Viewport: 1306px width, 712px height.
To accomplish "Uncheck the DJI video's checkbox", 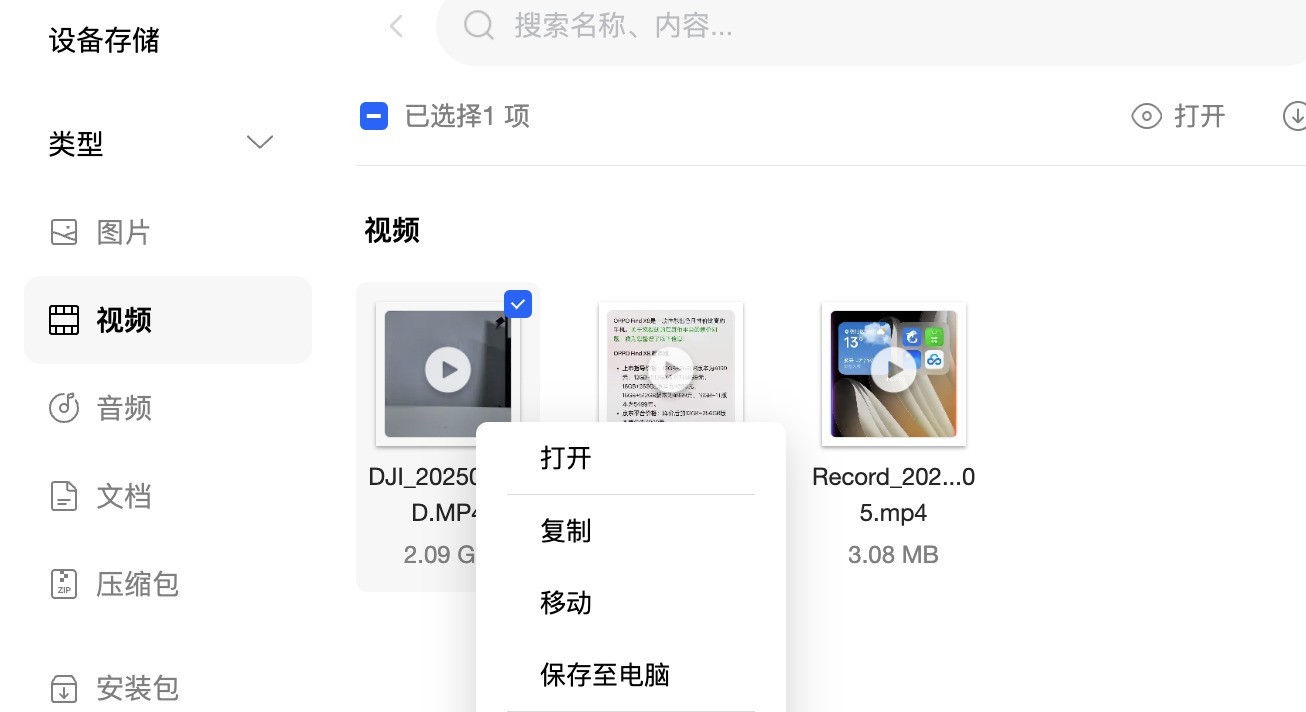I will pos(518,304).
